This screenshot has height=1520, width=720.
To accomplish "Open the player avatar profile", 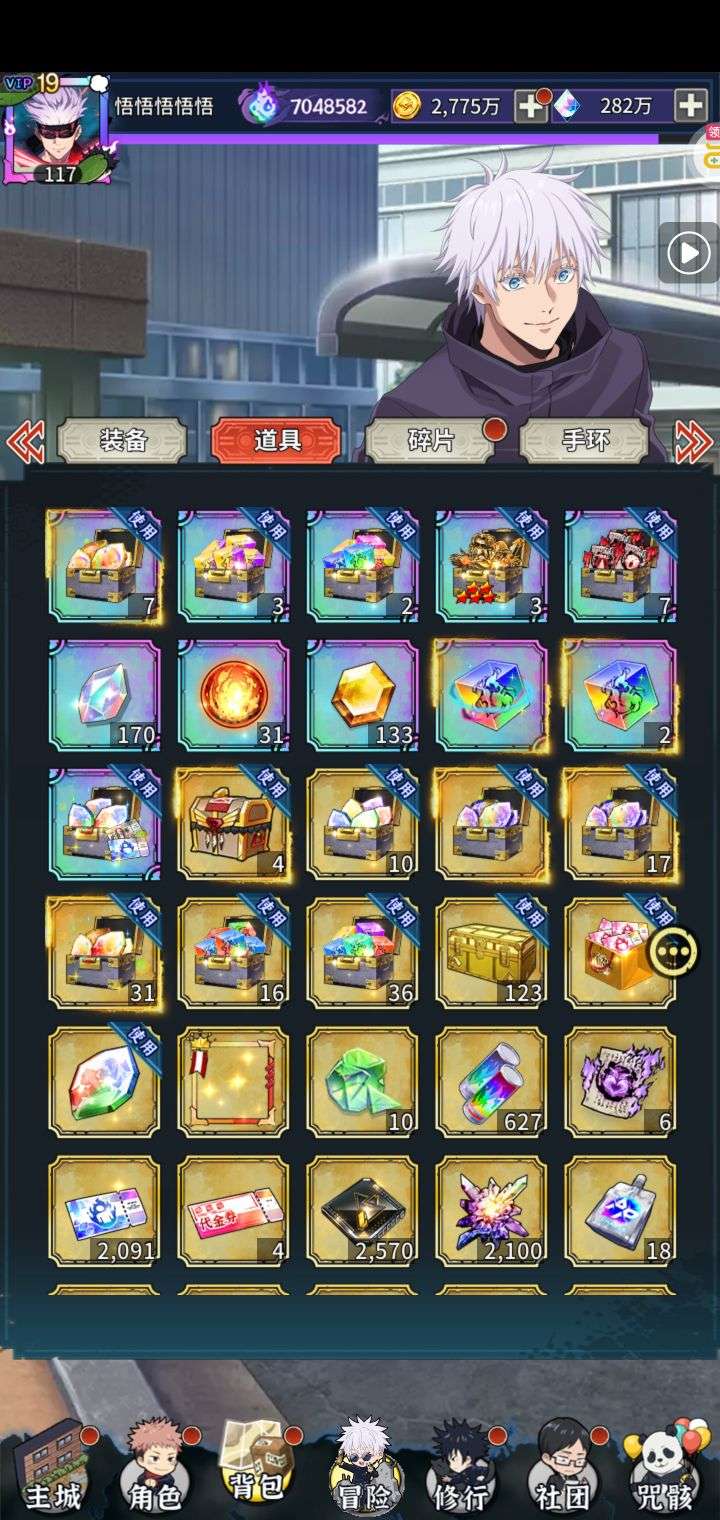I will click(58, 130).
